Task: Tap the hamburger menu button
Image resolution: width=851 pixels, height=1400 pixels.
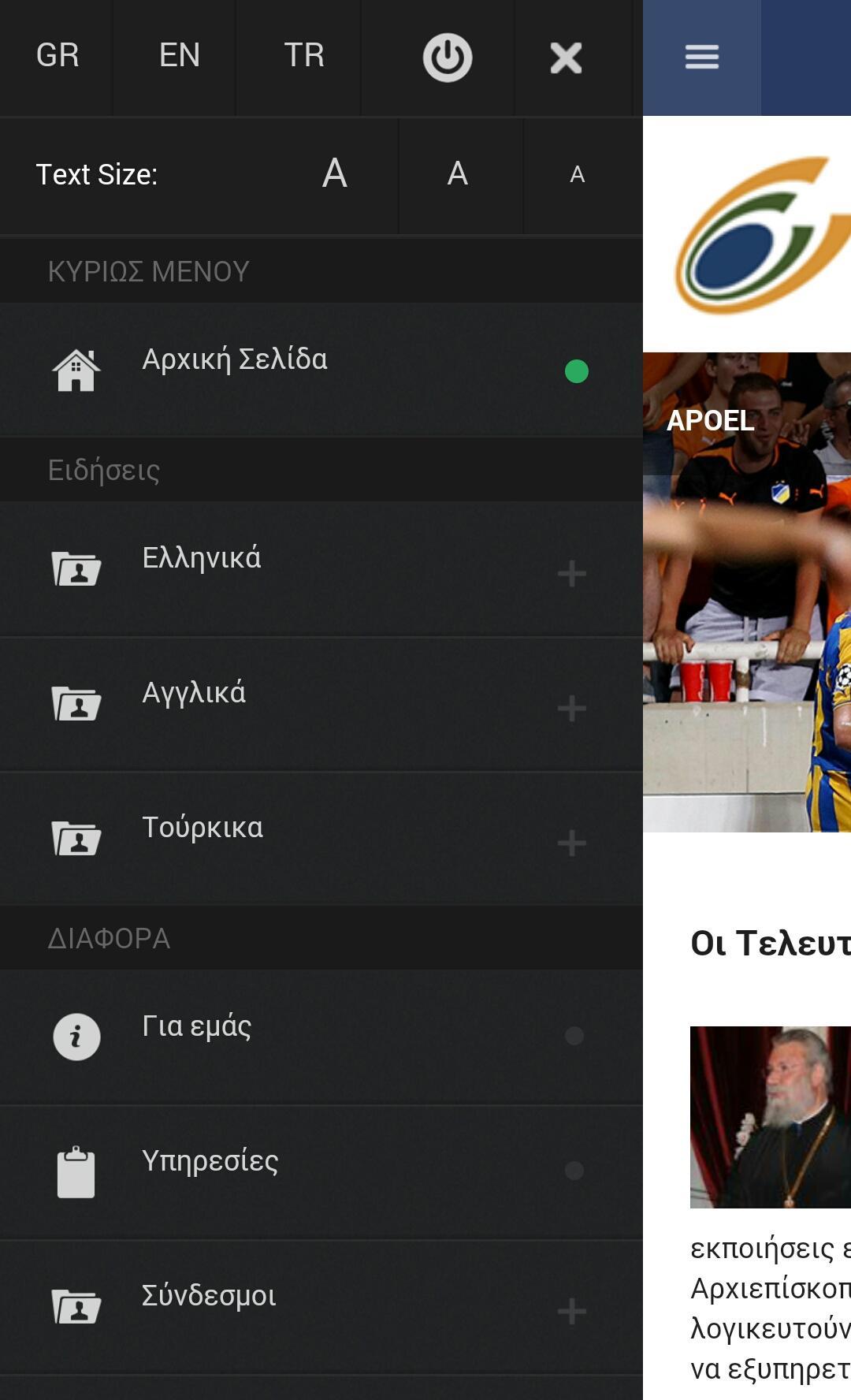Action: tap(701, 57)
